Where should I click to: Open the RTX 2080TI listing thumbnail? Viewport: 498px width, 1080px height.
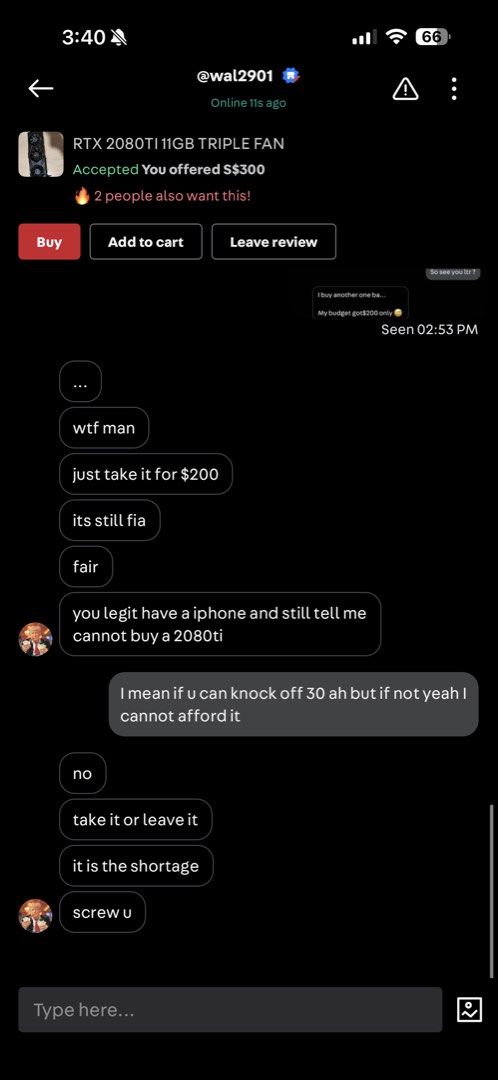[x=41, y=155]
